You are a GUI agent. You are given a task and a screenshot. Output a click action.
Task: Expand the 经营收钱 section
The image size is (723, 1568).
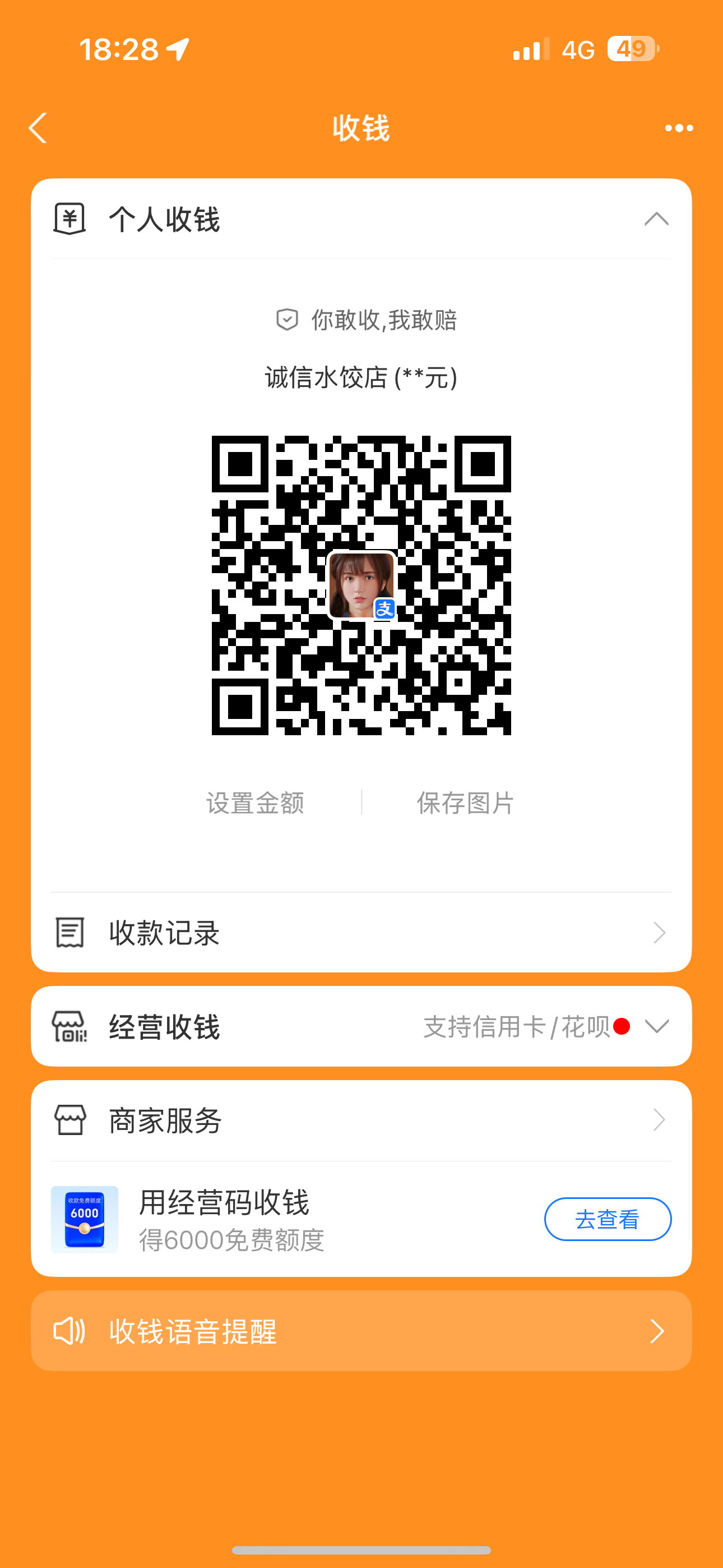tap(656, 1027)
